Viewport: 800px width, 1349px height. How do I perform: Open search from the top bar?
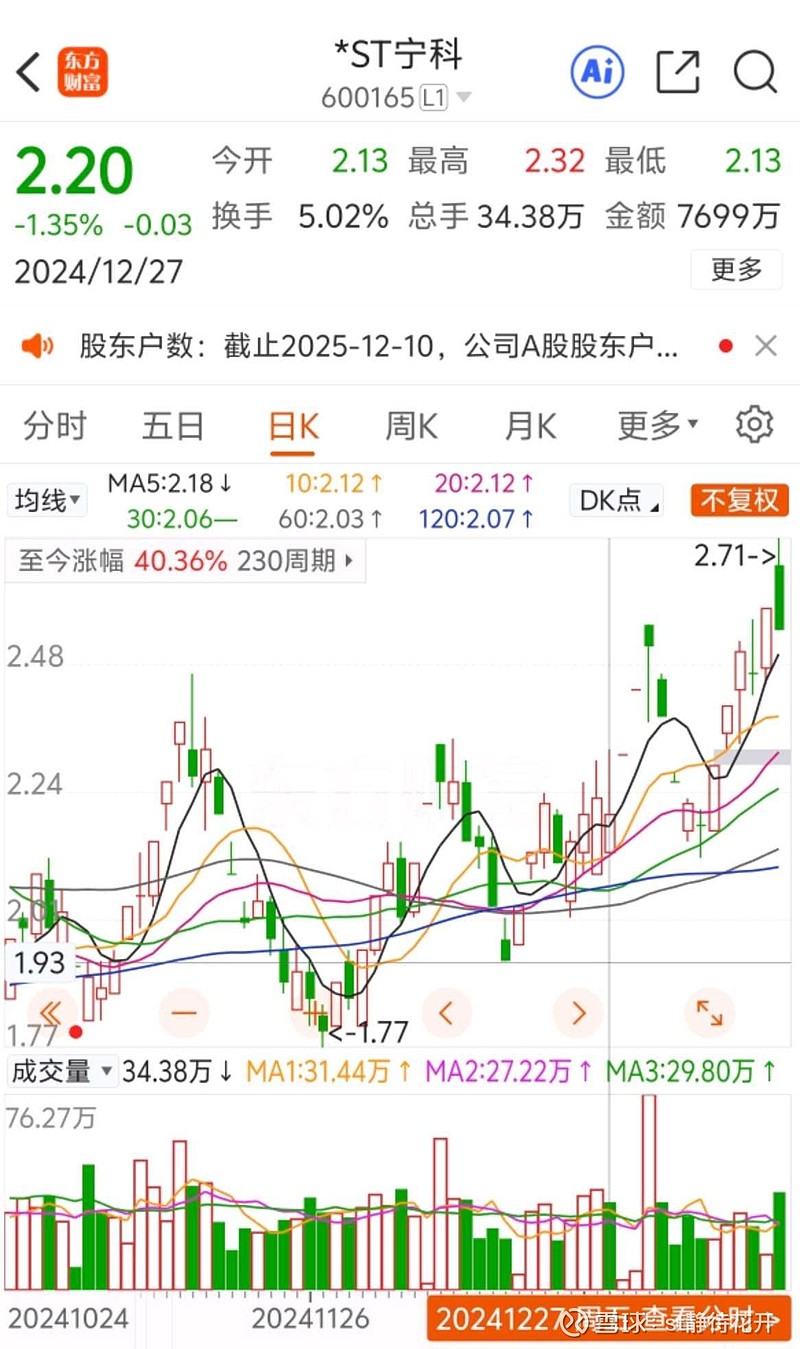pos(755,73)
